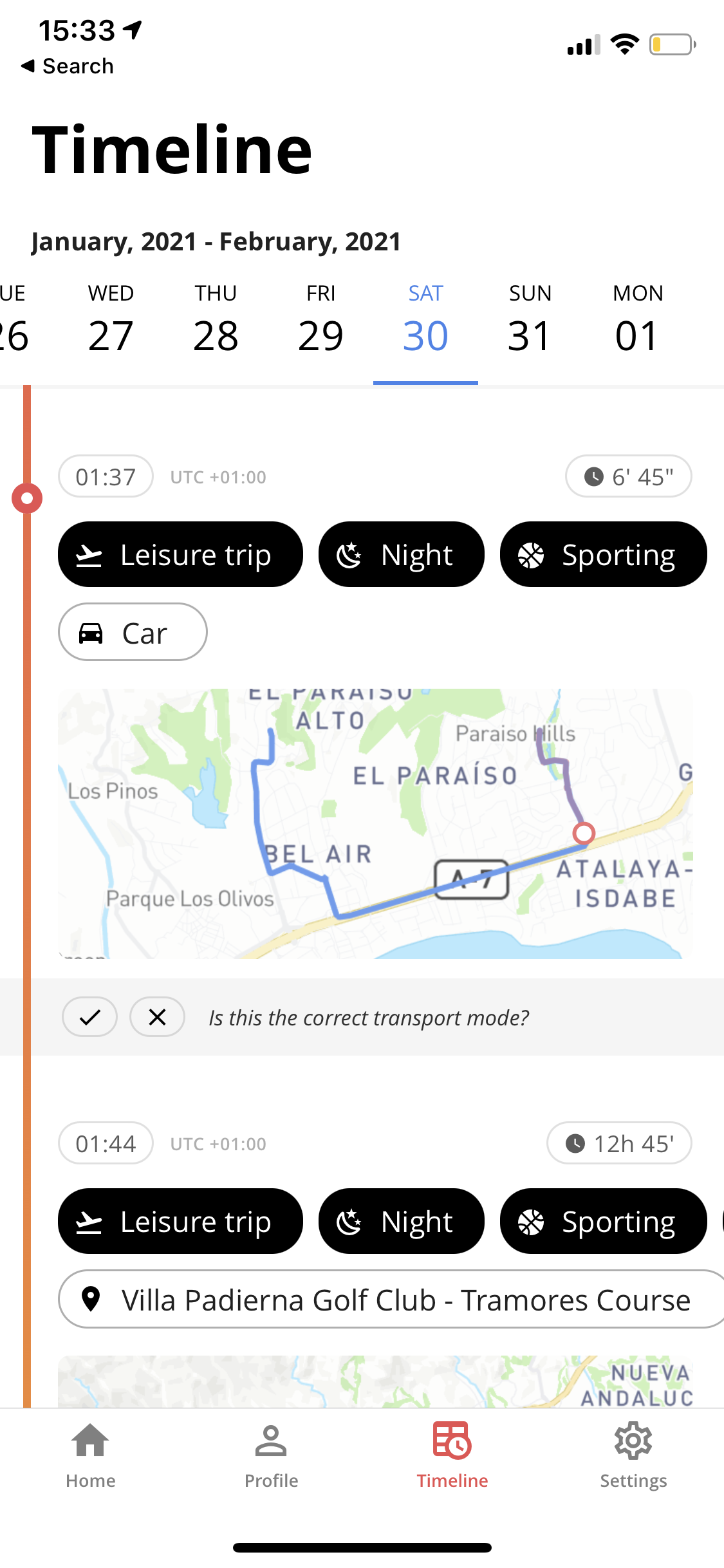Image resolution: width=724 pixels, height=1568 pixels.
Task: Reject the transport mode with the X
Action: click(157, 1017)
